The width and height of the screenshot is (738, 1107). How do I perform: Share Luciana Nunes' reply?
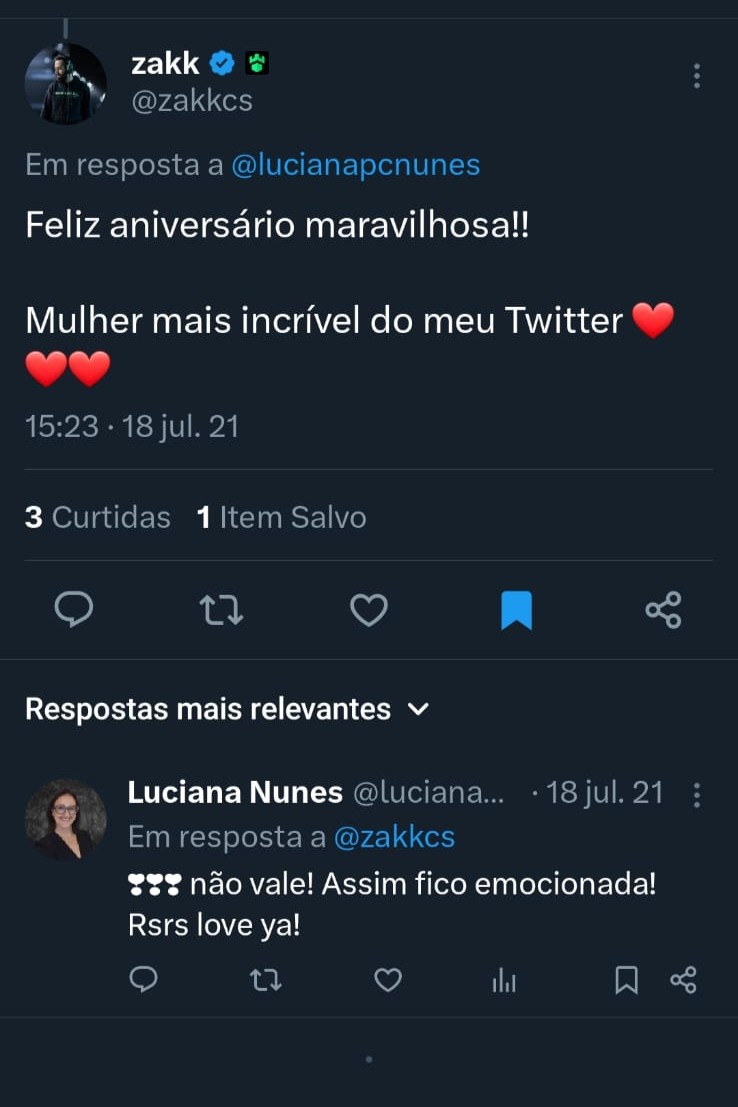point(683,980)
